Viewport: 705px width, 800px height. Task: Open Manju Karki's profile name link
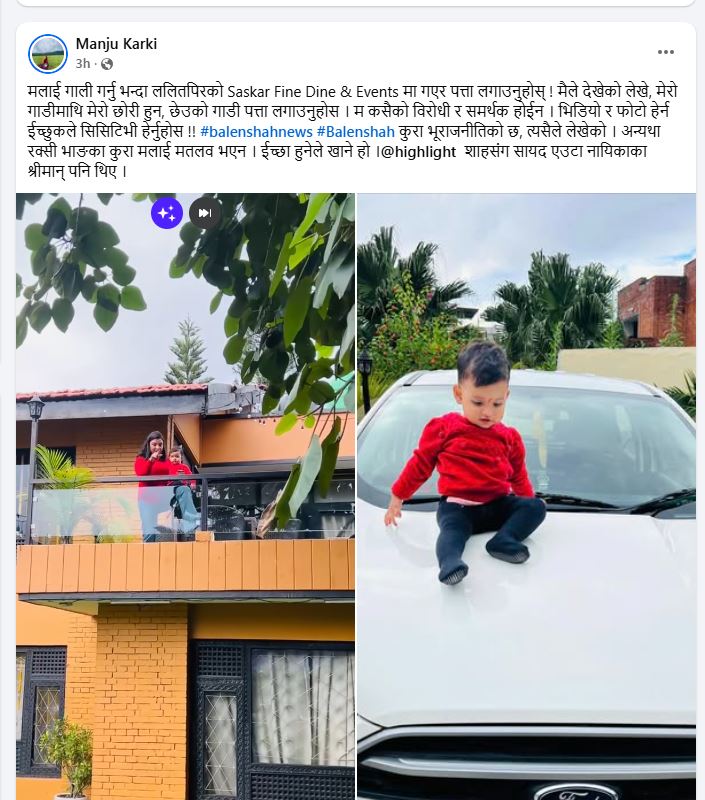[116, 44]
